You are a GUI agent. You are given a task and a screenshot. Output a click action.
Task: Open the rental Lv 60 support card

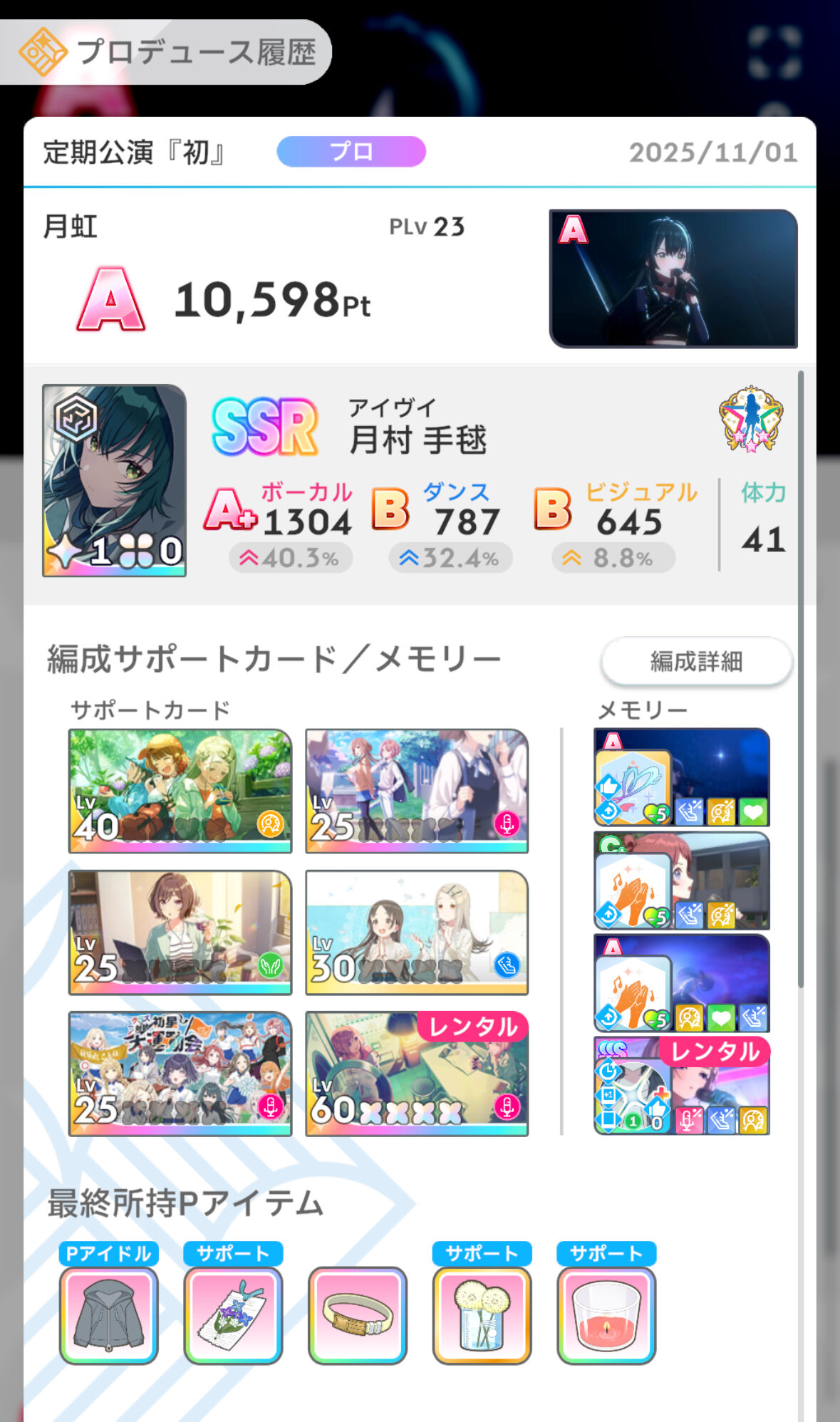[417, 1073]
